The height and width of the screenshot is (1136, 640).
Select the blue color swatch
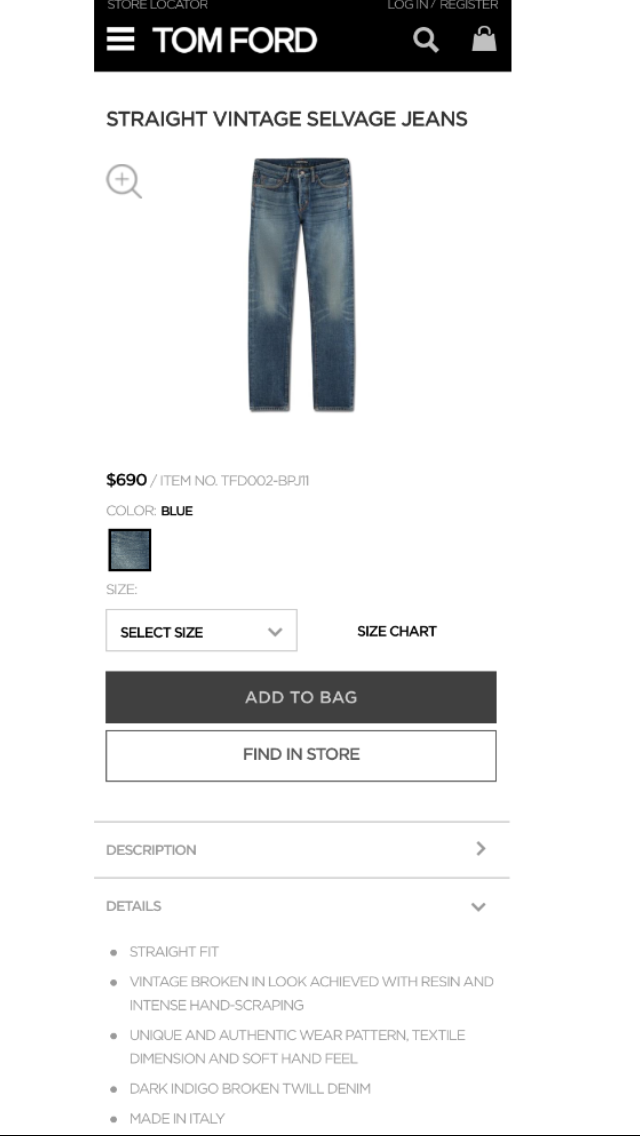tap(130, 550)
